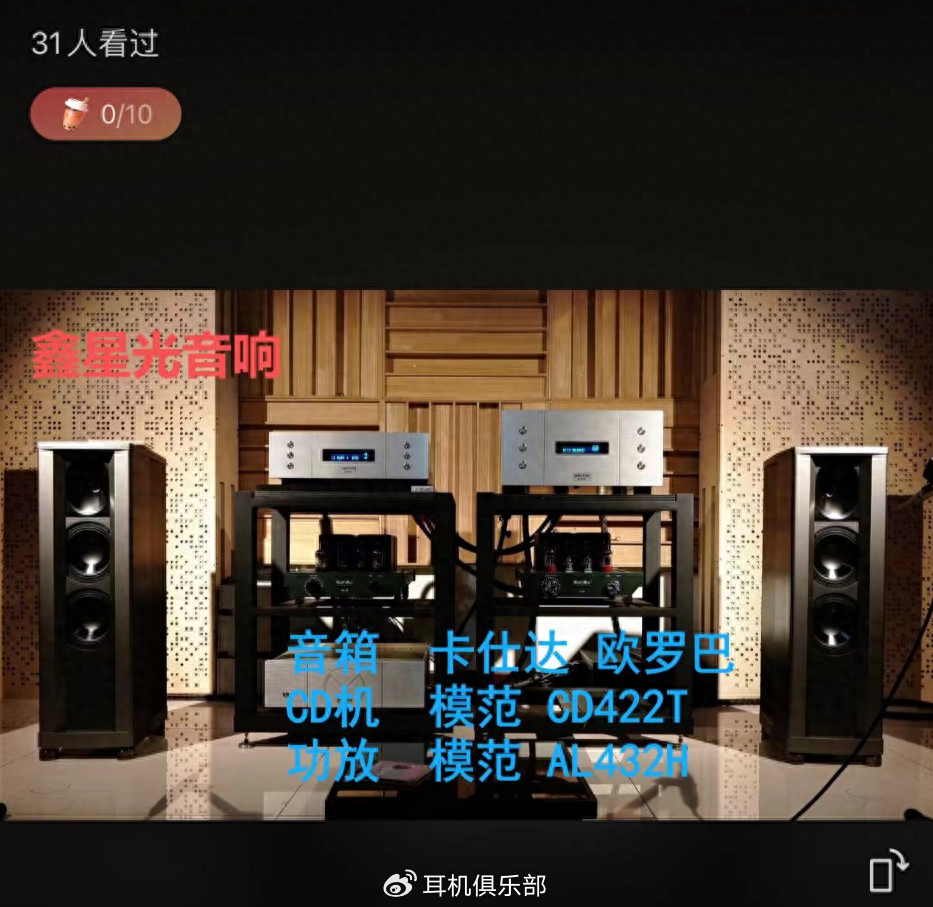Tap the milk tea 0/10 chip
The image size is (933, 907).
tap(105, 114)
